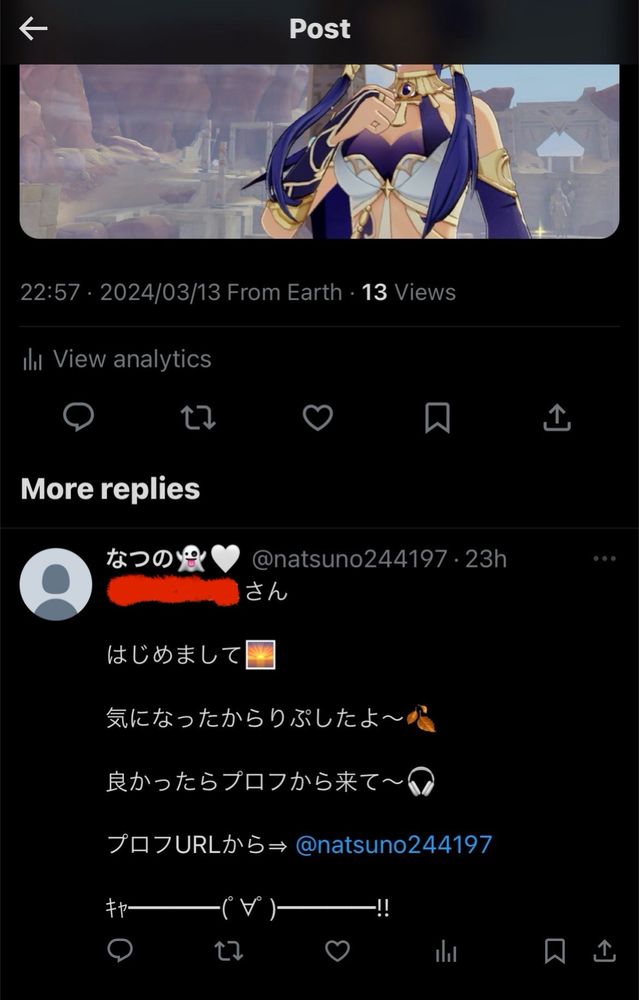This screenshot has height=1000, width=639.
Task: Reply to なつの's comment
Action: pyautogui.click(x=120, y=950)
